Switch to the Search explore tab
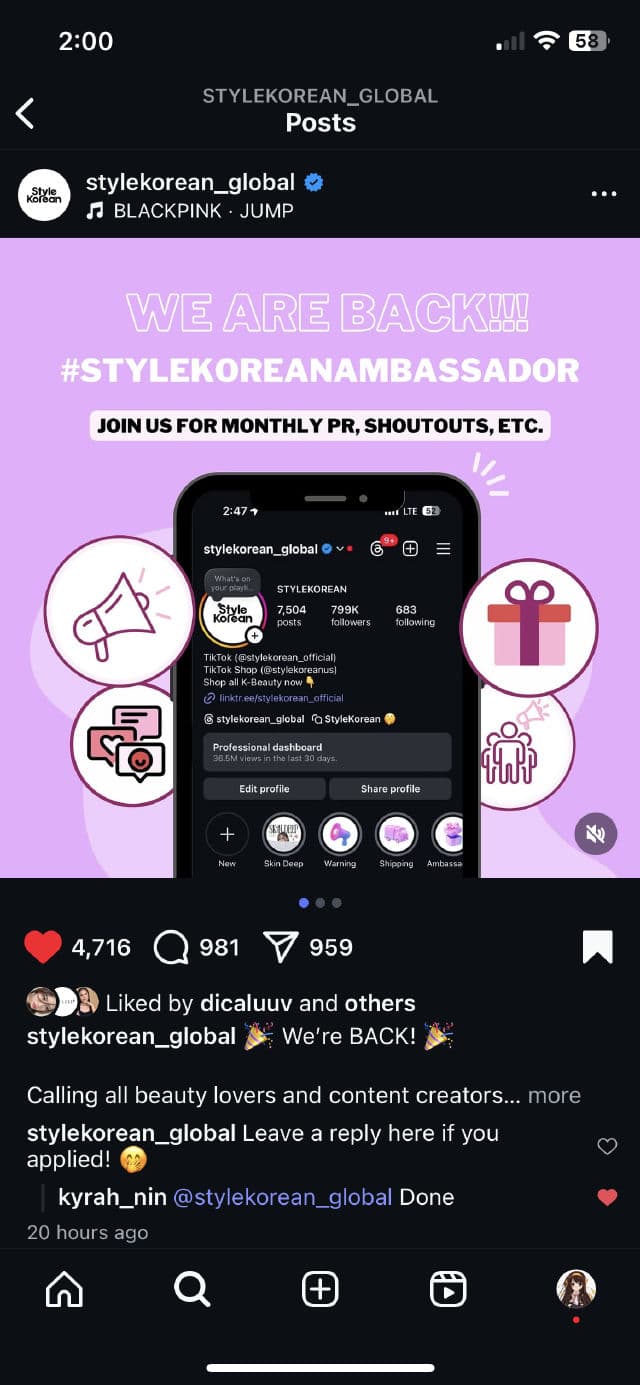Screen dimensions: 640x1385 192,1290
